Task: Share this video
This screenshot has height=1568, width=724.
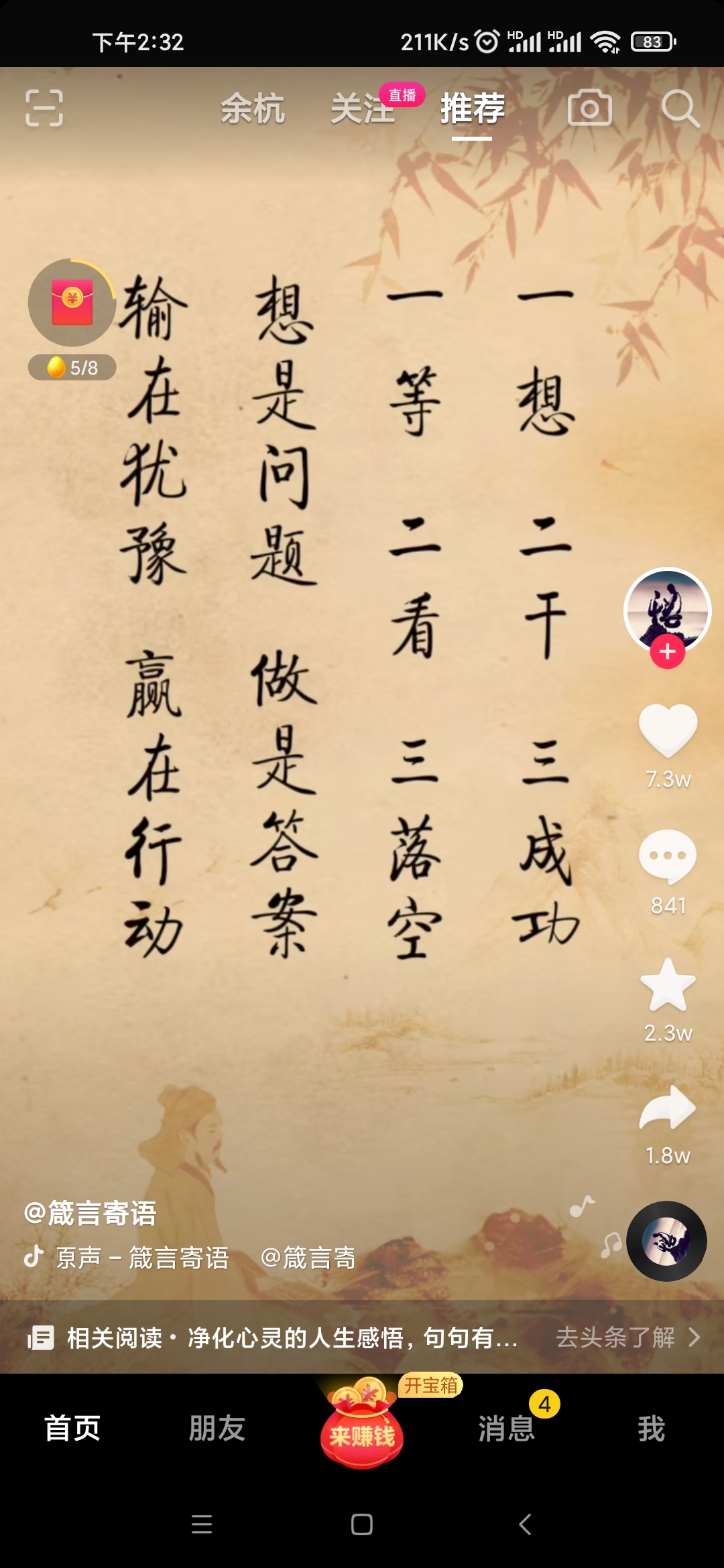Action: 668,1108
